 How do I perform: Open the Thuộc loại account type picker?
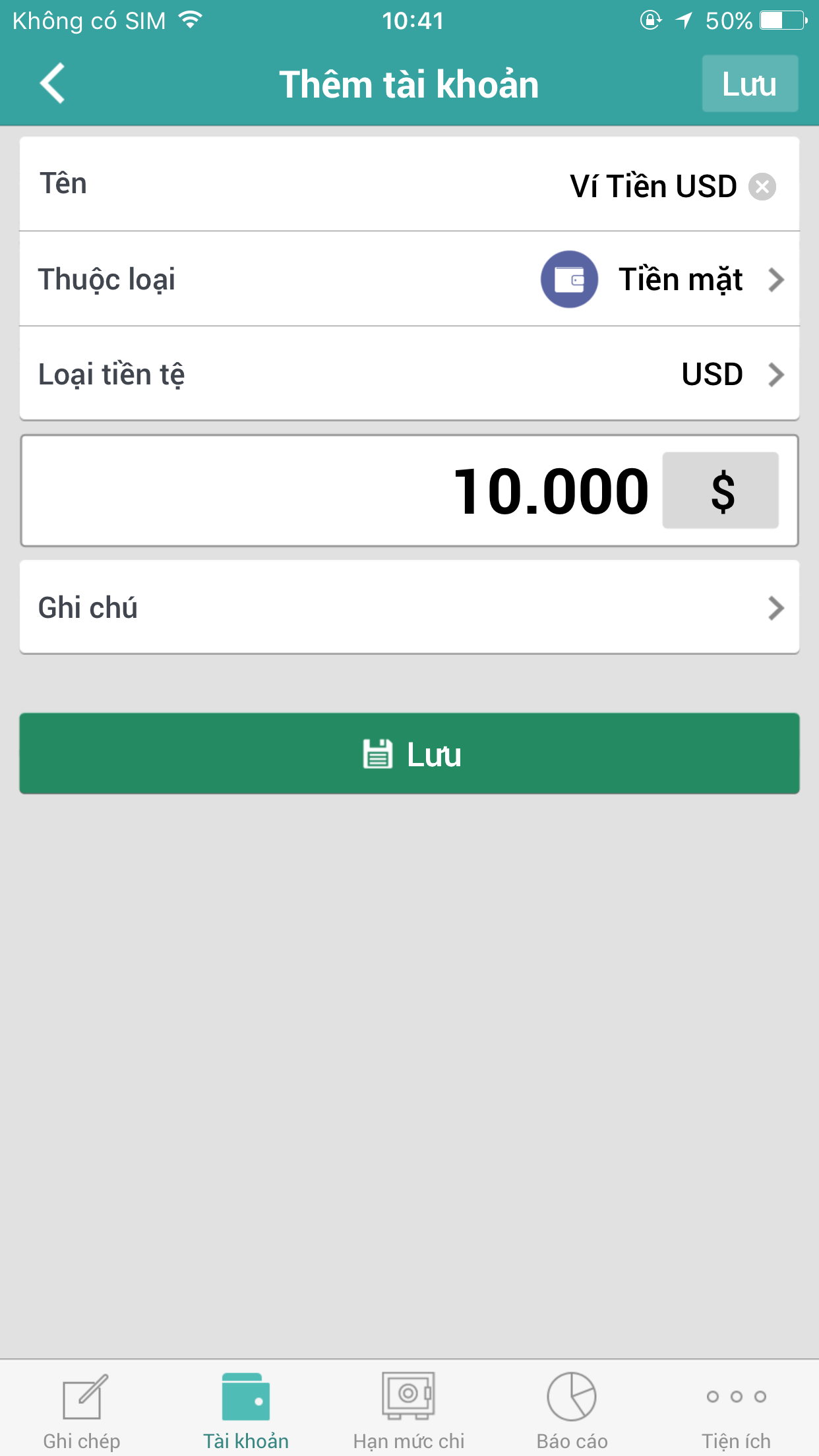pos(409,279)
